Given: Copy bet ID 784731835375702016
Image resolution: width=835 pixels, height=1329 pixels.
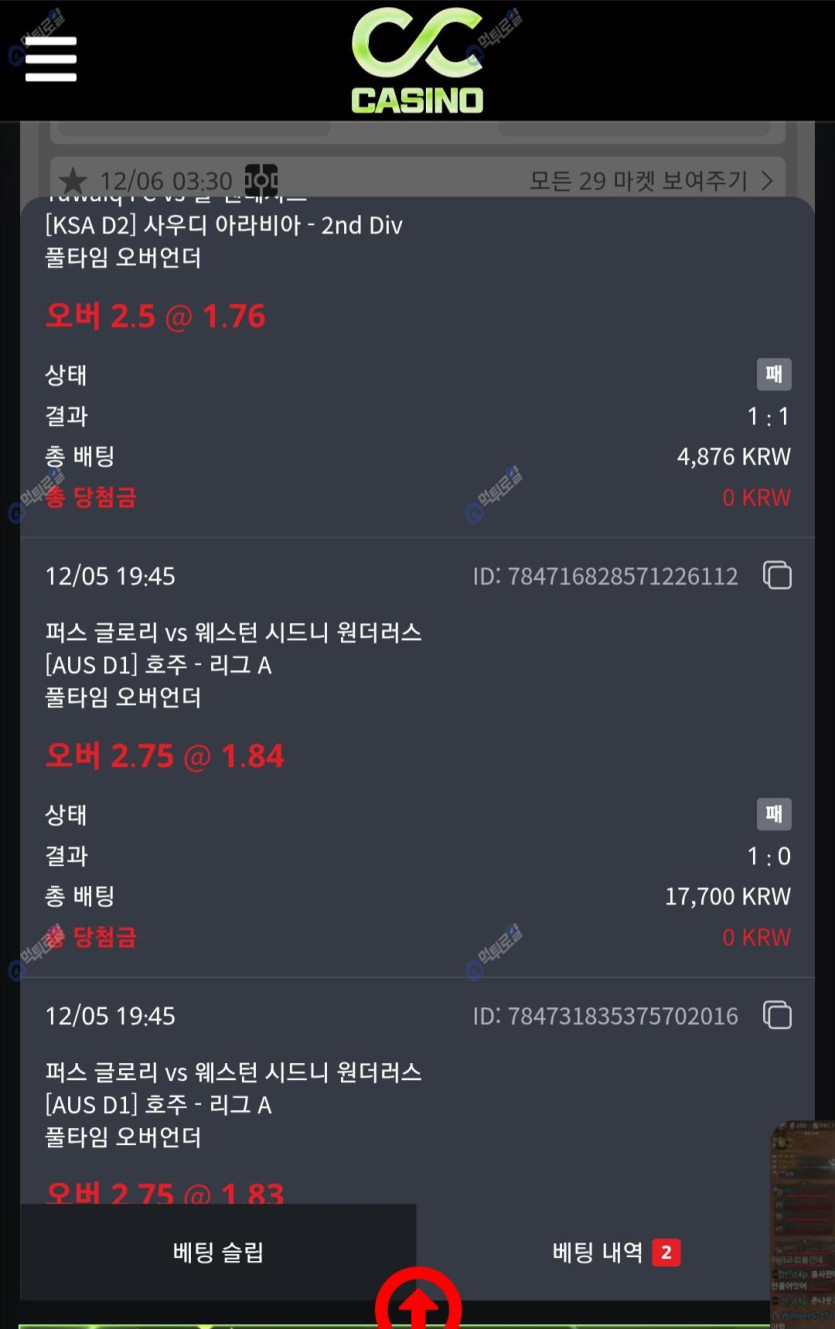Looking at the screenshot, I should [777, 1016].
